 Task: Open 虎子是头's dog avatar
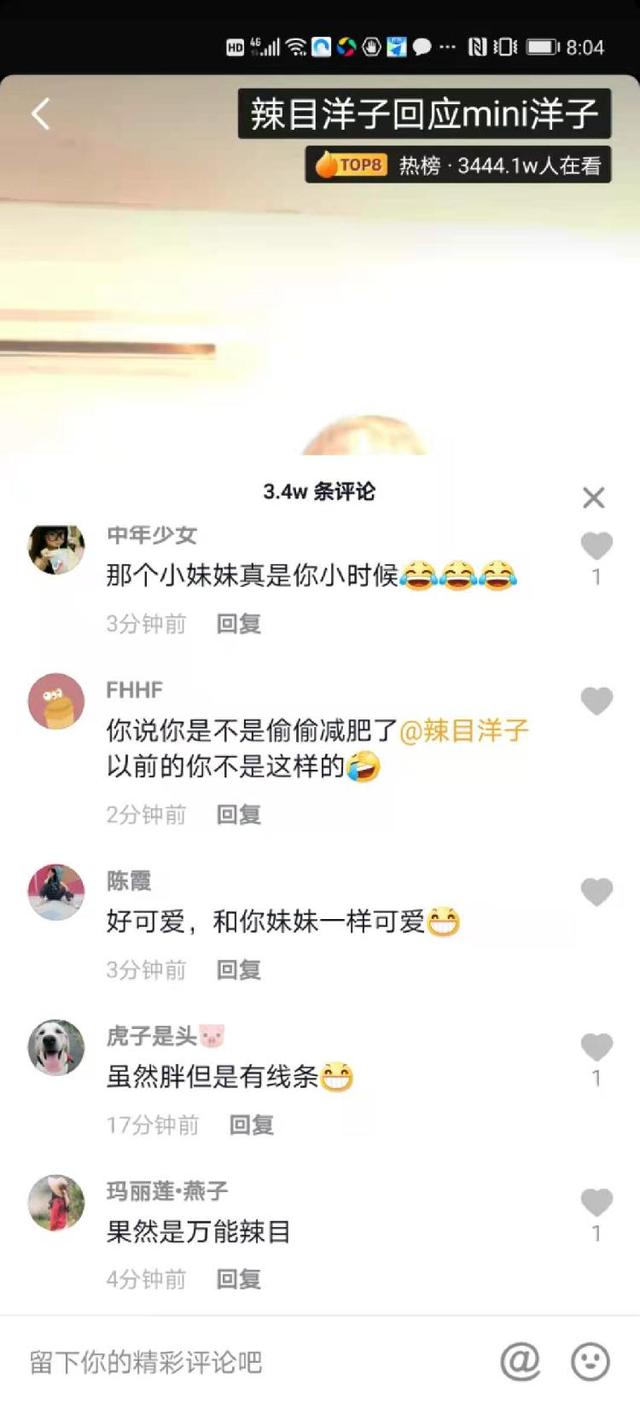tap(56, 1047)
